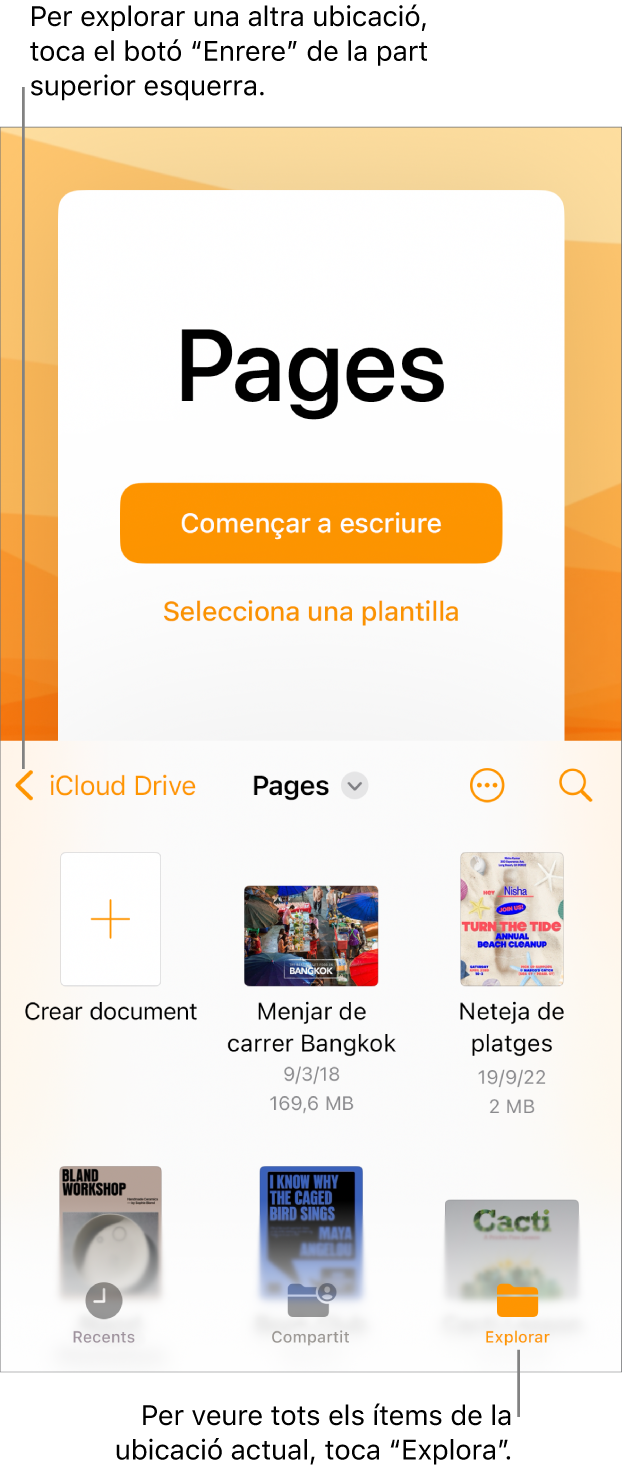The height and width of the screenshot is (1476, 622).
Task: Switch to the Recents tab
Action: (103, 1313)
